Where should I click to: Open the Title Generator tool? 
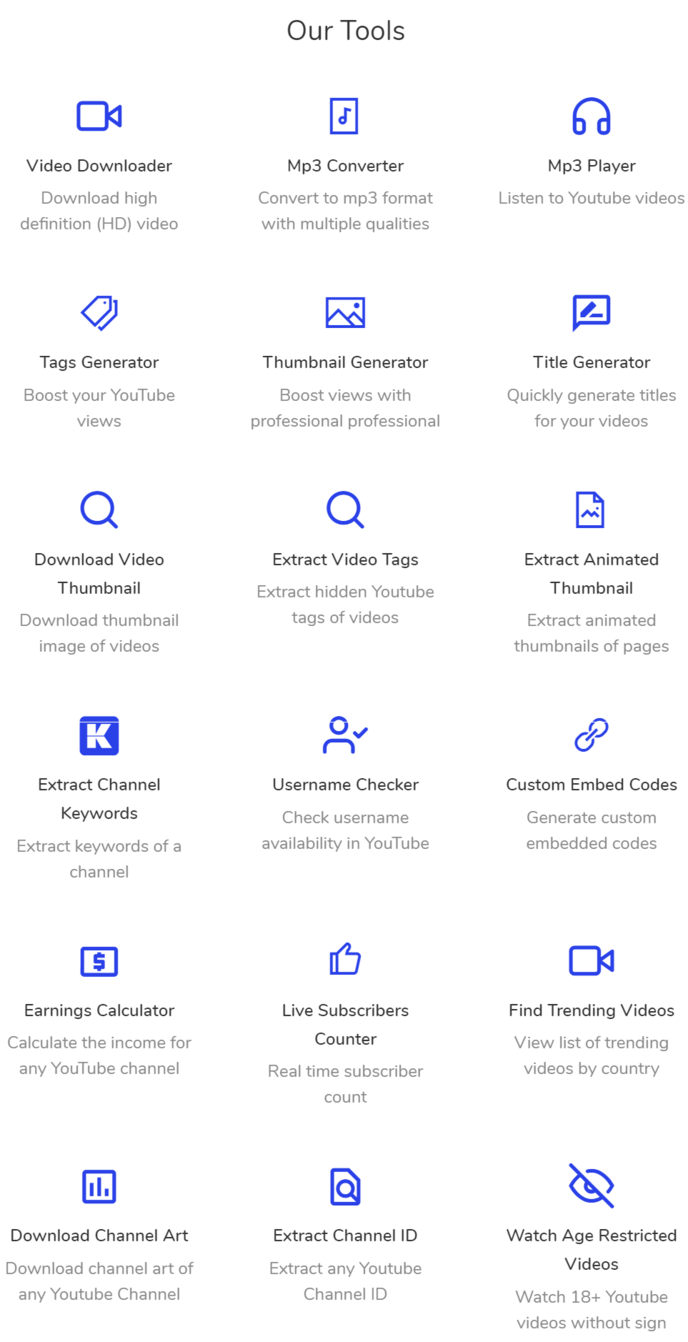point(591,362)
